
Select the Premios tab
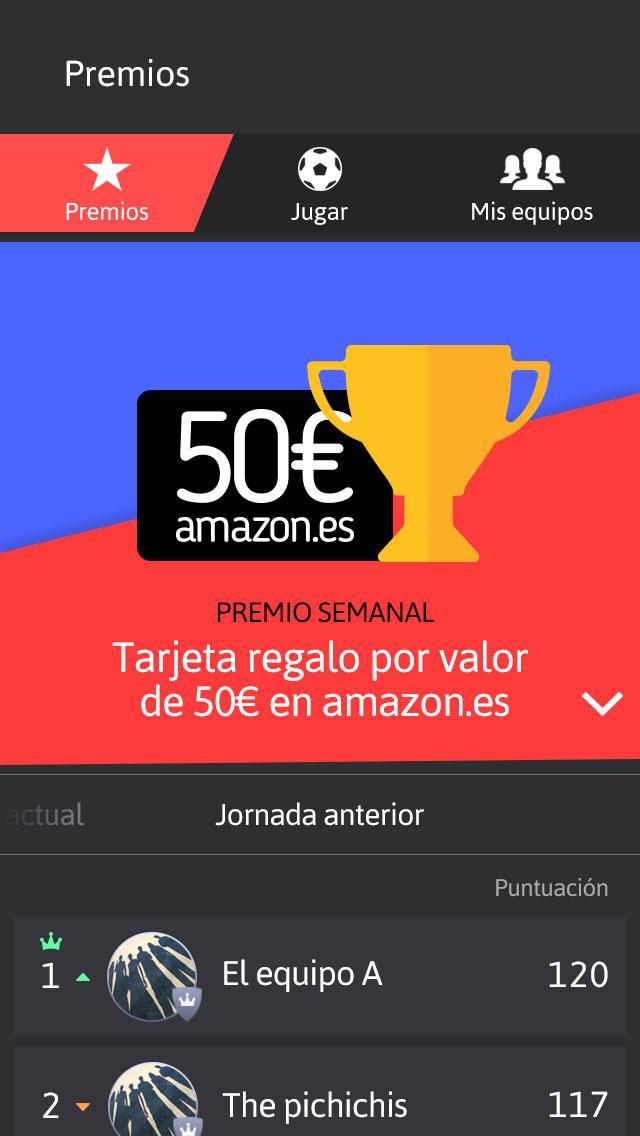(x=107, y=187)
